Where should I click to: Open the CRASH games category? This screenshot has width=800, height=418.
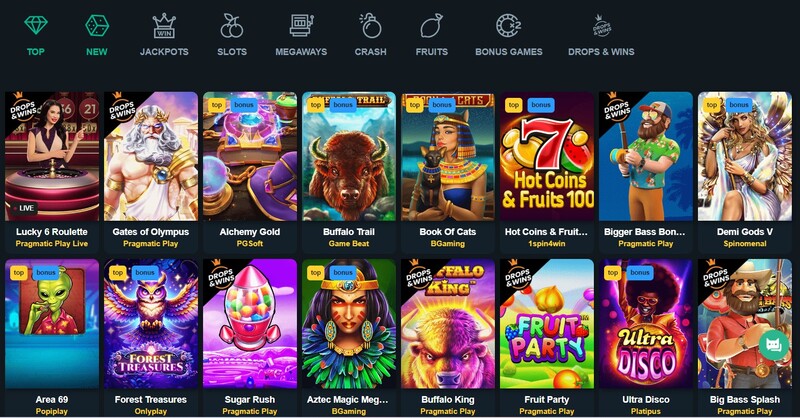[x=370, y=35]
